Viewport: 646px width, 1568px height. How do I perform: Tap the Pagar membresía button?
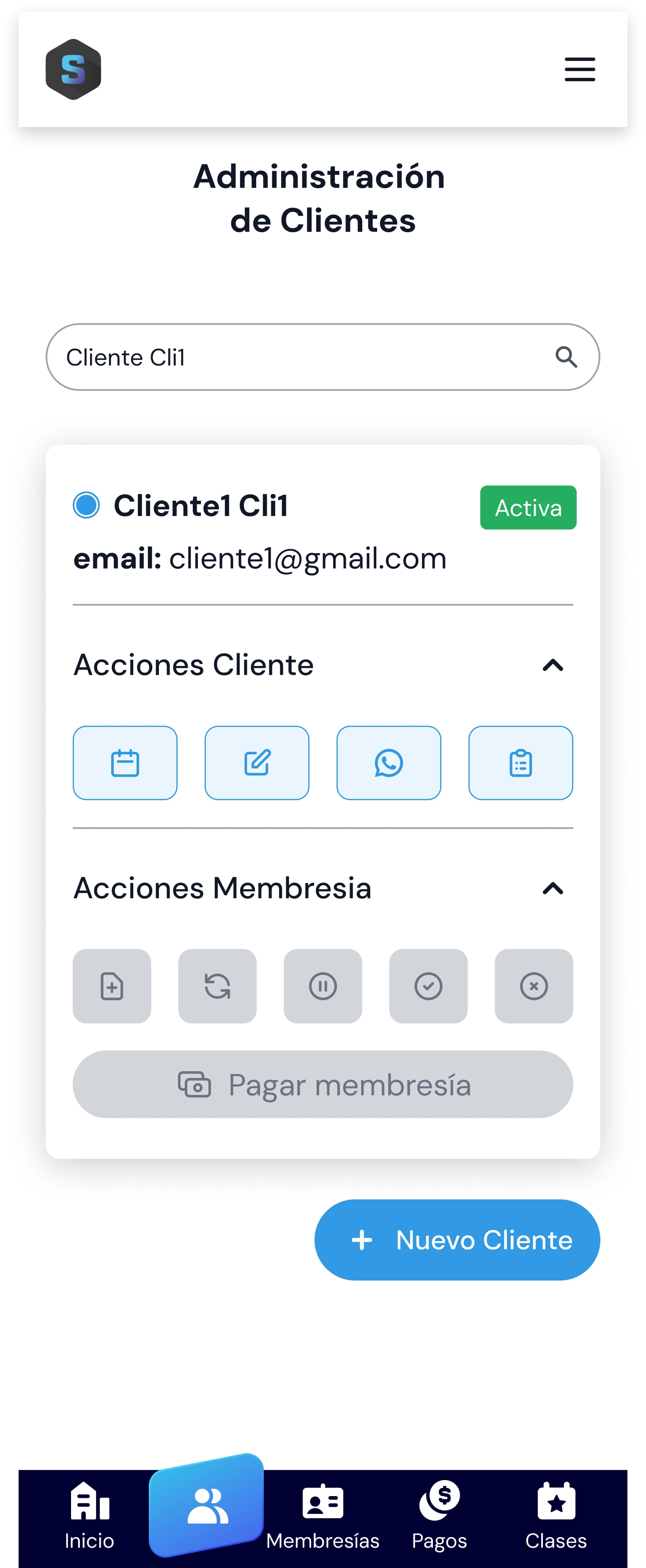323,1084
